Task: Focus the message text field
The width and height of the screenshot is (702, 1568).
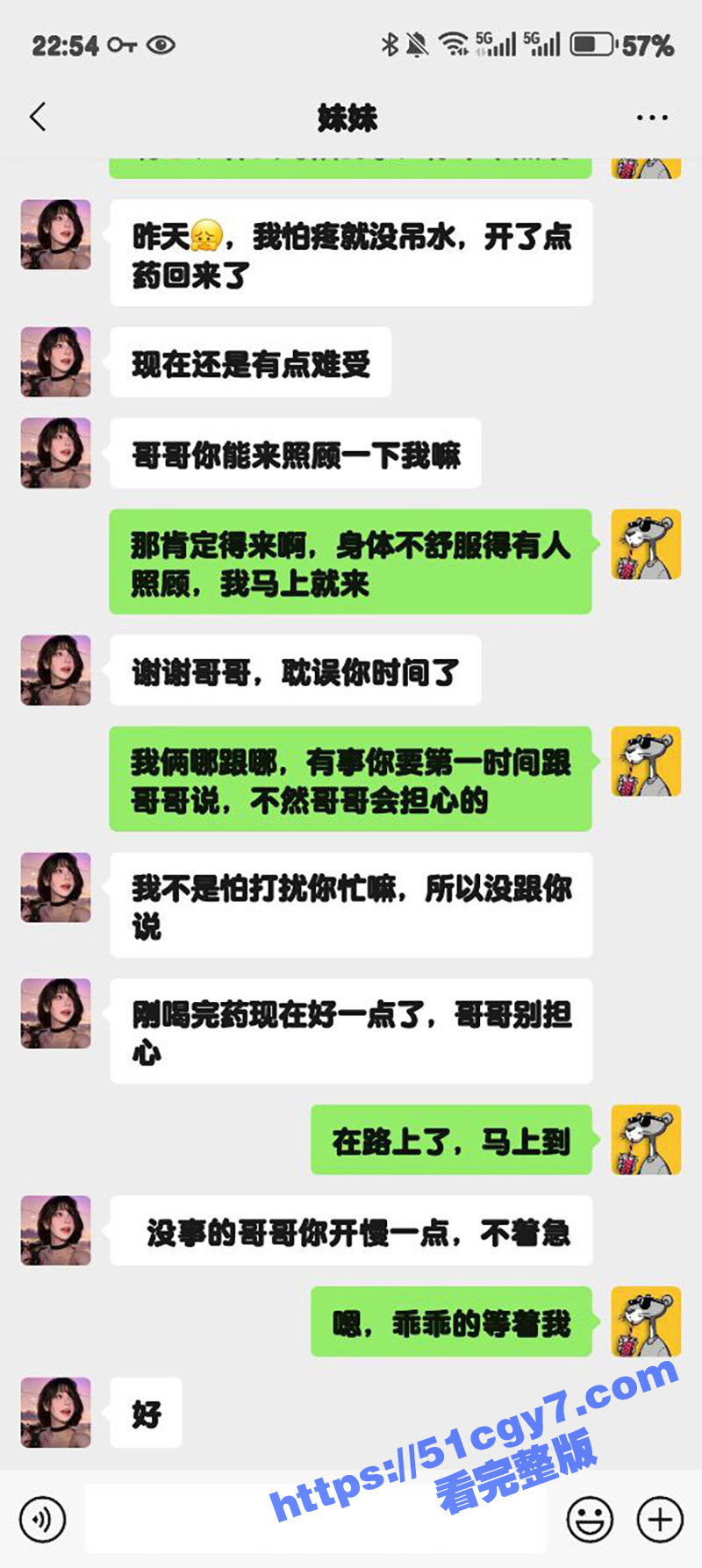Action: 316,1519
